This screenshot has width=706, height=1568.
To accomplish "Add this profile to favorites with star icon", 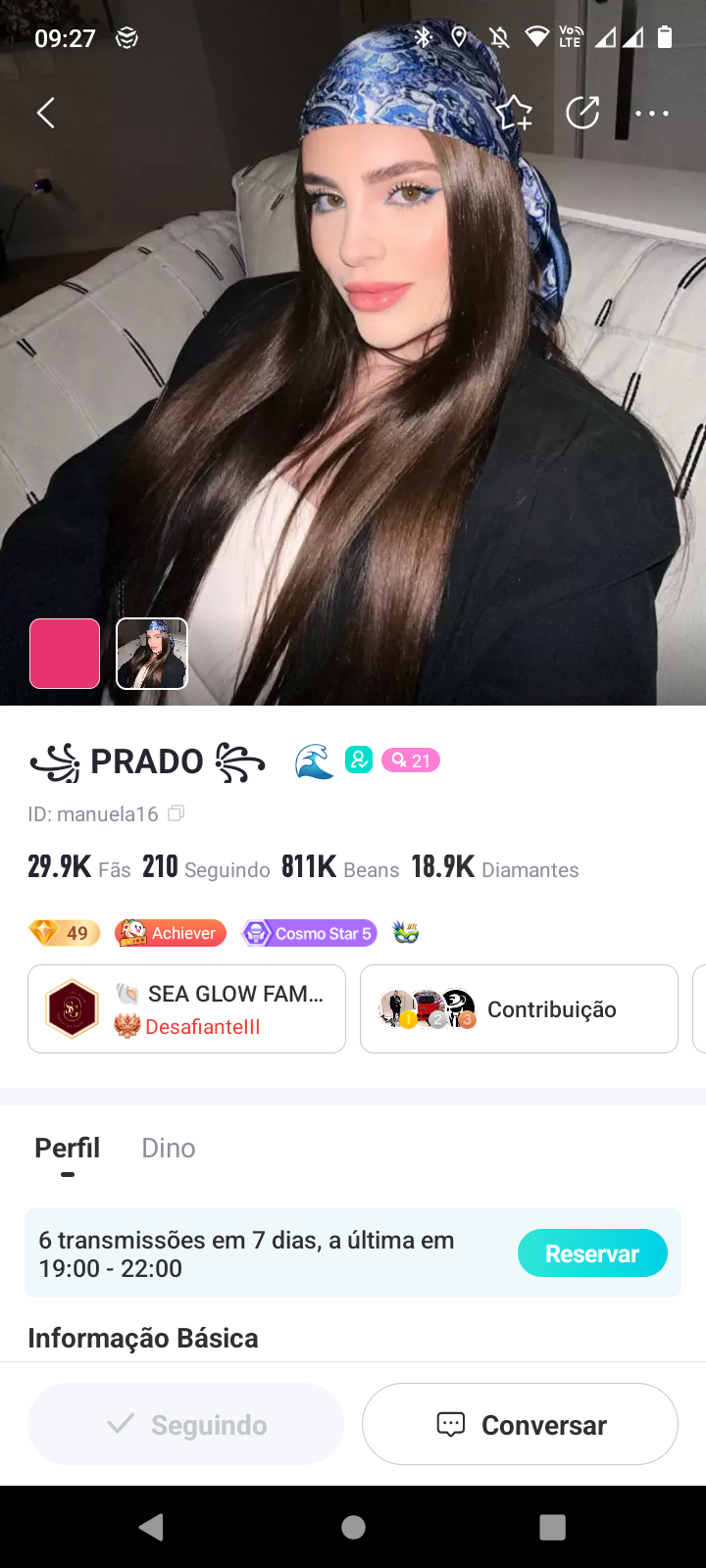I will pos(514,114).
